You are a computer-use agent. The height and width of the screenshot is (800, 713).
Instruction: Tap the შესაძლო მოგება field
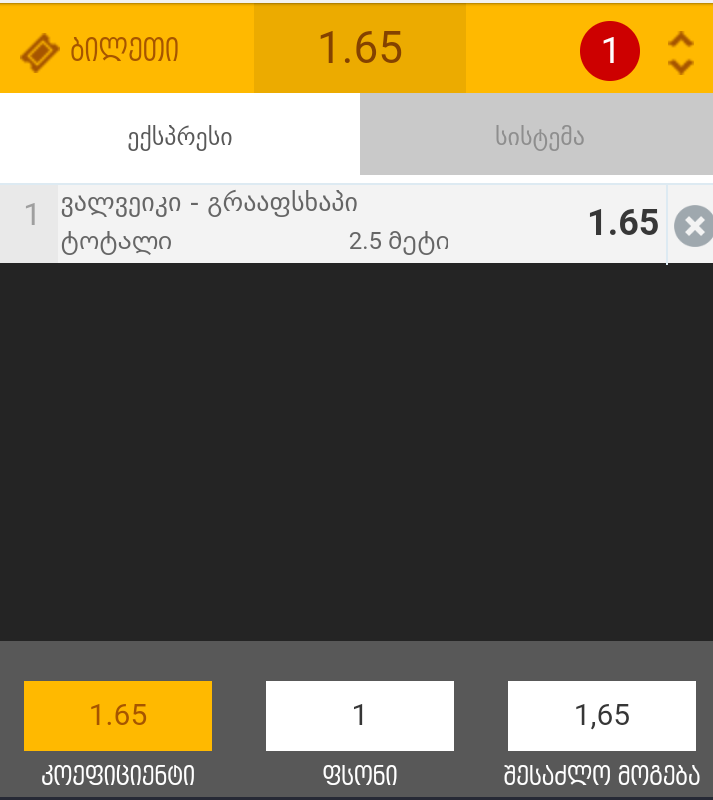coord(602,716)
